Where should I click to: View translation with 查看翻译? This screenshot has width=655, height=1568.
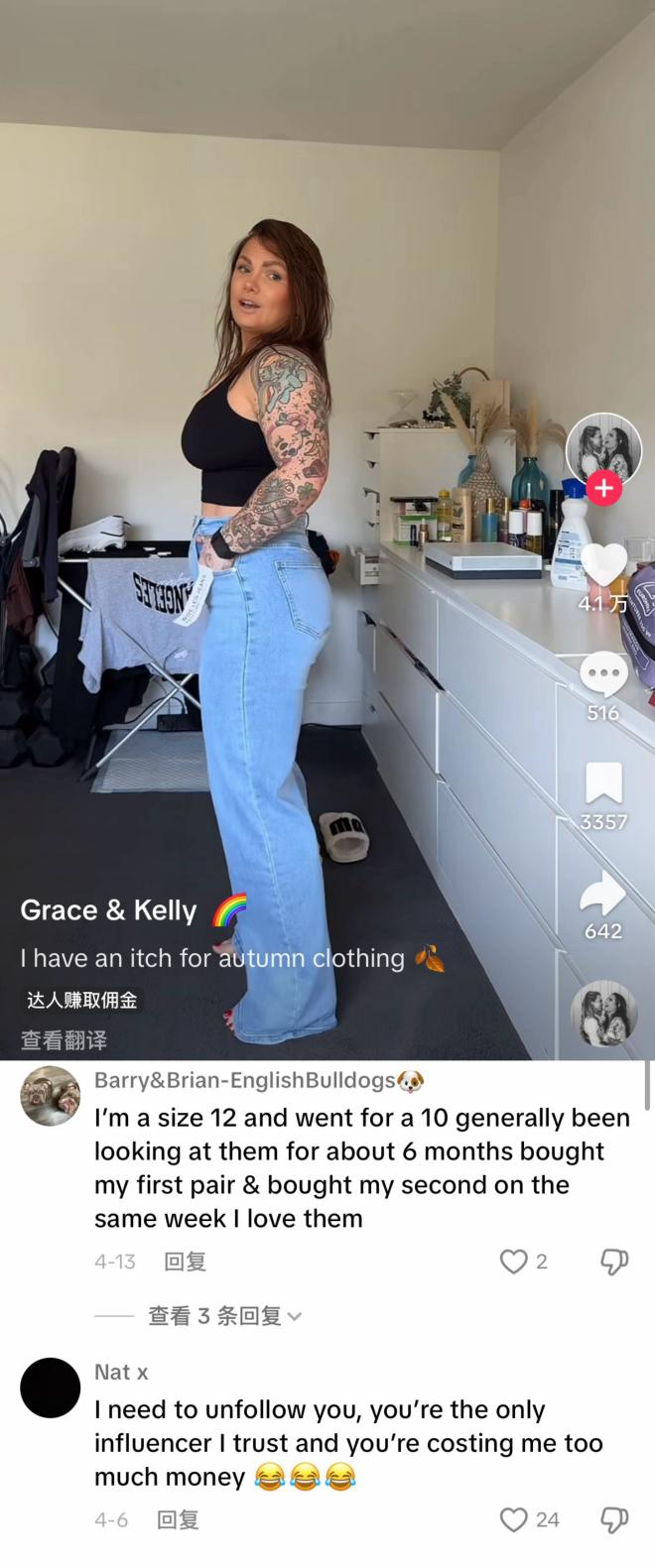[64, 1039]
